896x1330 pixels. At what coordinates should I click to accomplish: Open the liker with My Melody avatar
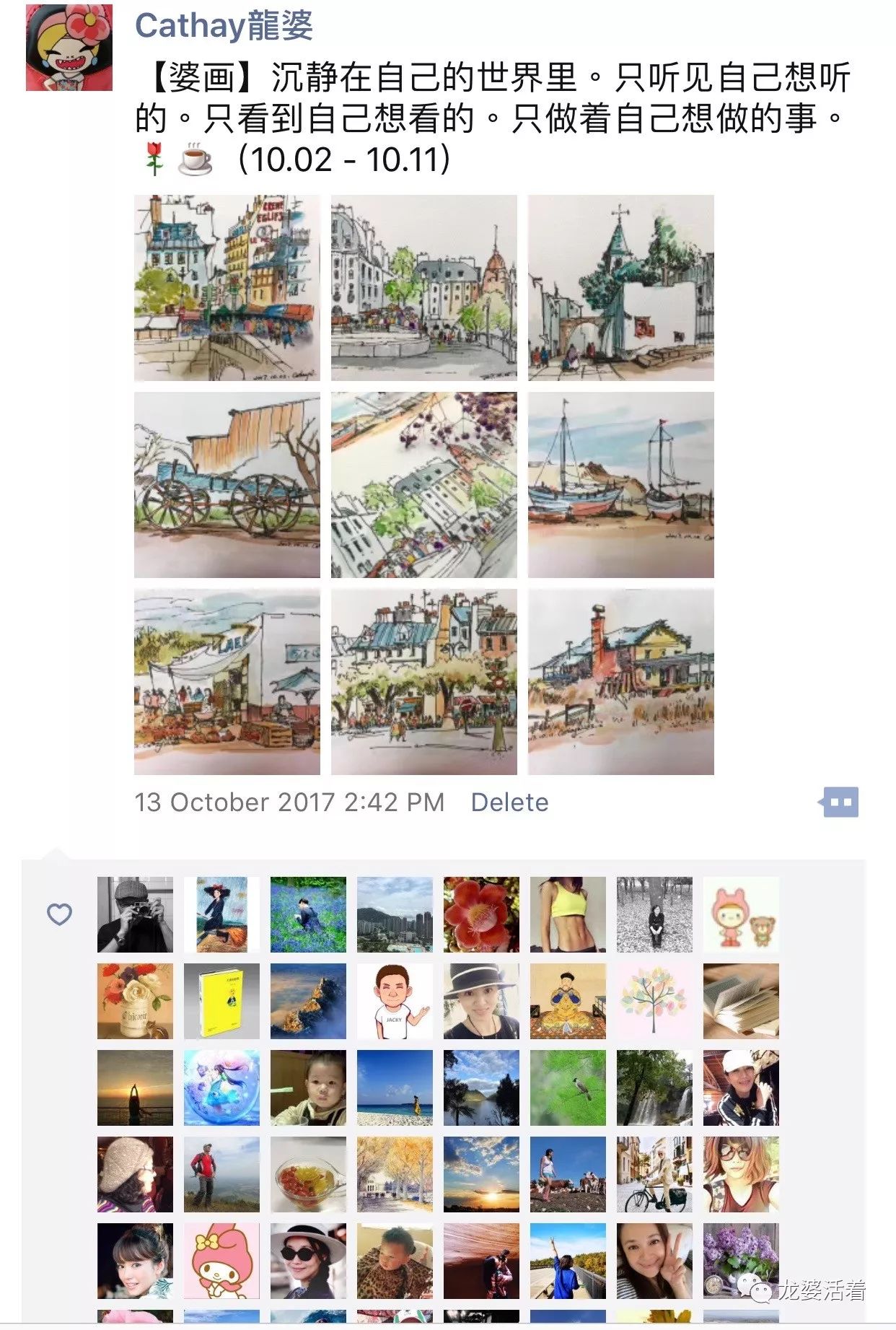[x=221, y=1261]
